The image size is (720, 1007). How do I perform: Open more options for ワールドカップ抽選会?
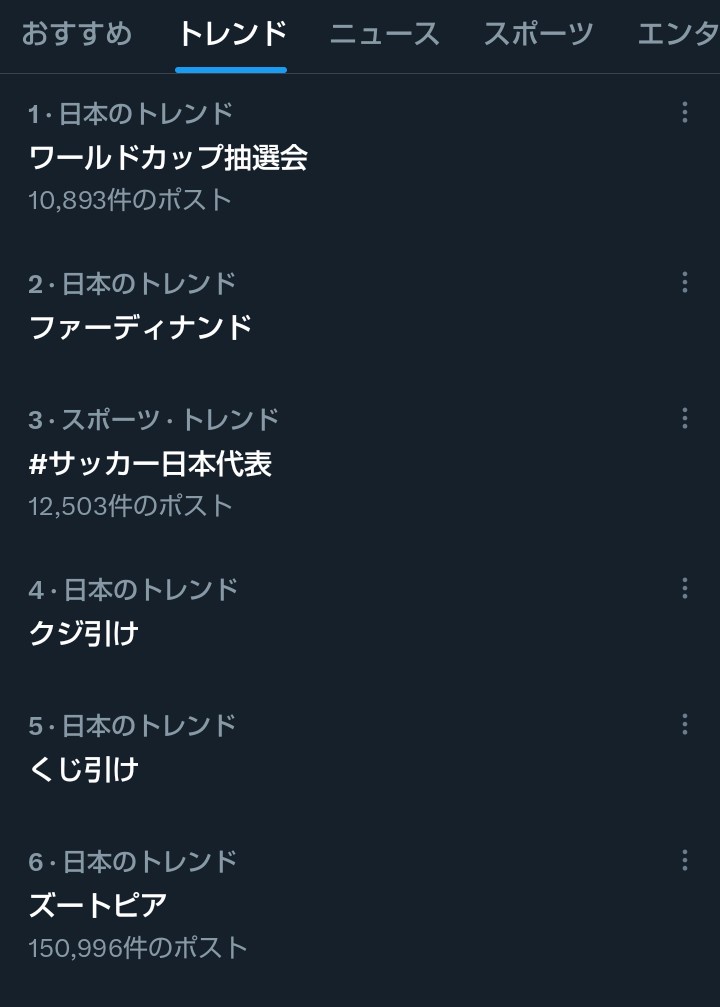[x=685, y=112]
